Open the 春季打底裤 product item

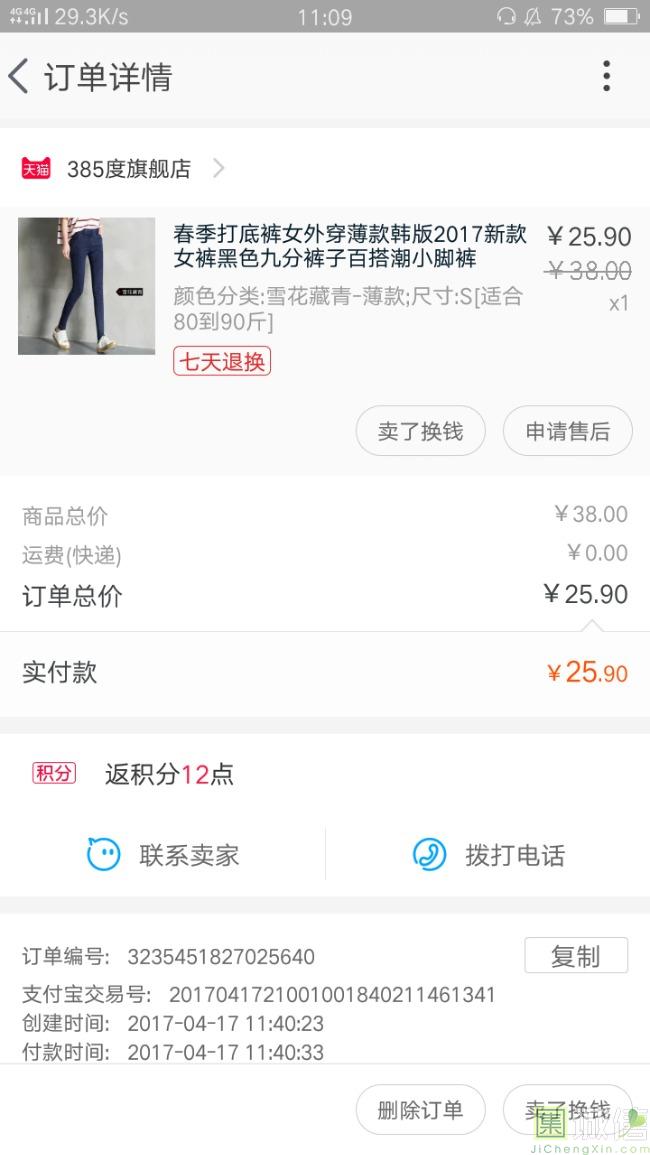[348, 246]
